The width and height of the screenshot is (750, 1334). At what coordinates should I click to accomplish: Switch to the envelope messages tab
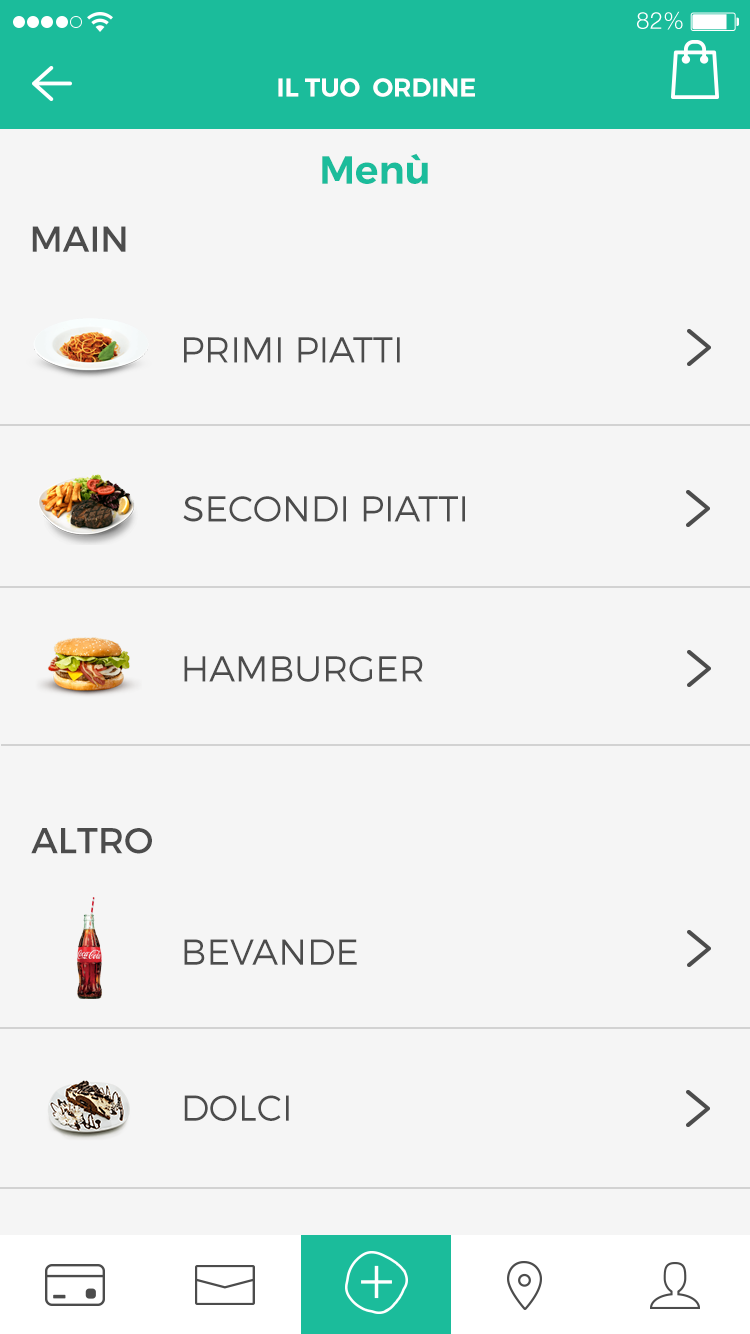pos(225,1285)
